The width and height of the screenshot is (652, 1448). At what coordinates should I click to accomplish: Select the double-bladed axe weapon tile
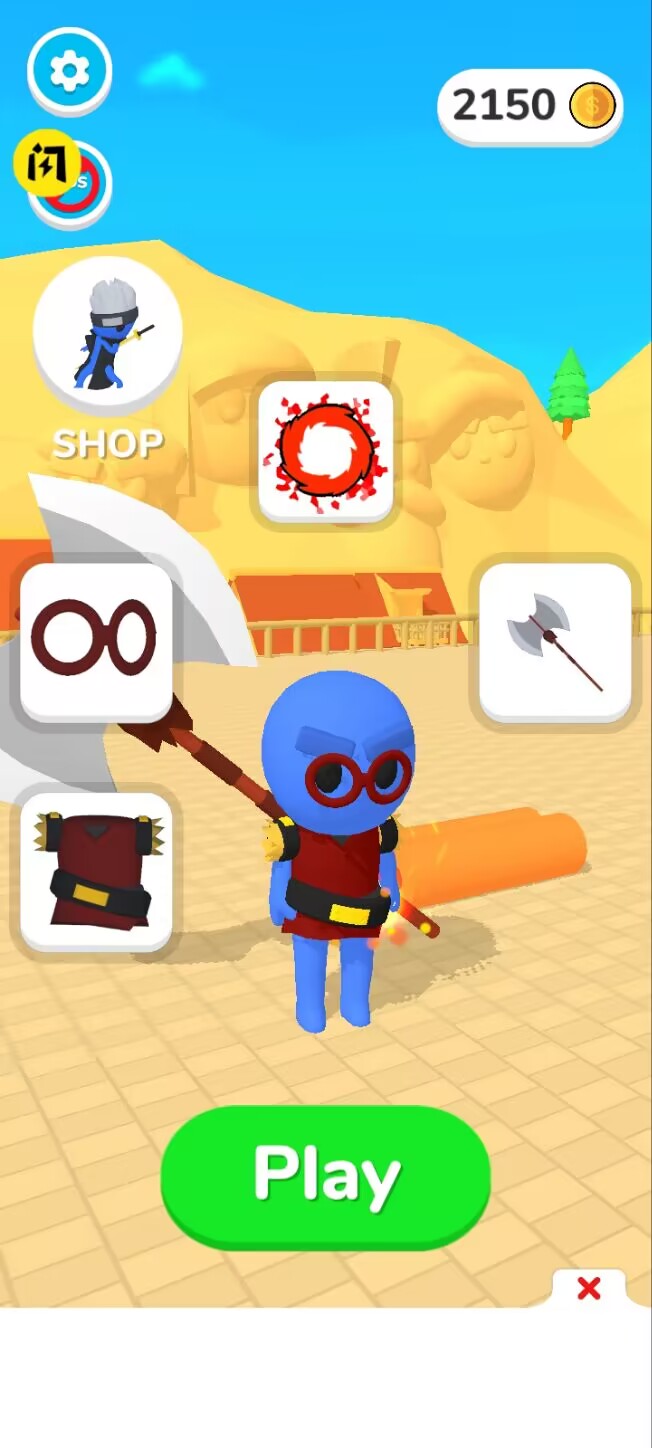(555, 641)
